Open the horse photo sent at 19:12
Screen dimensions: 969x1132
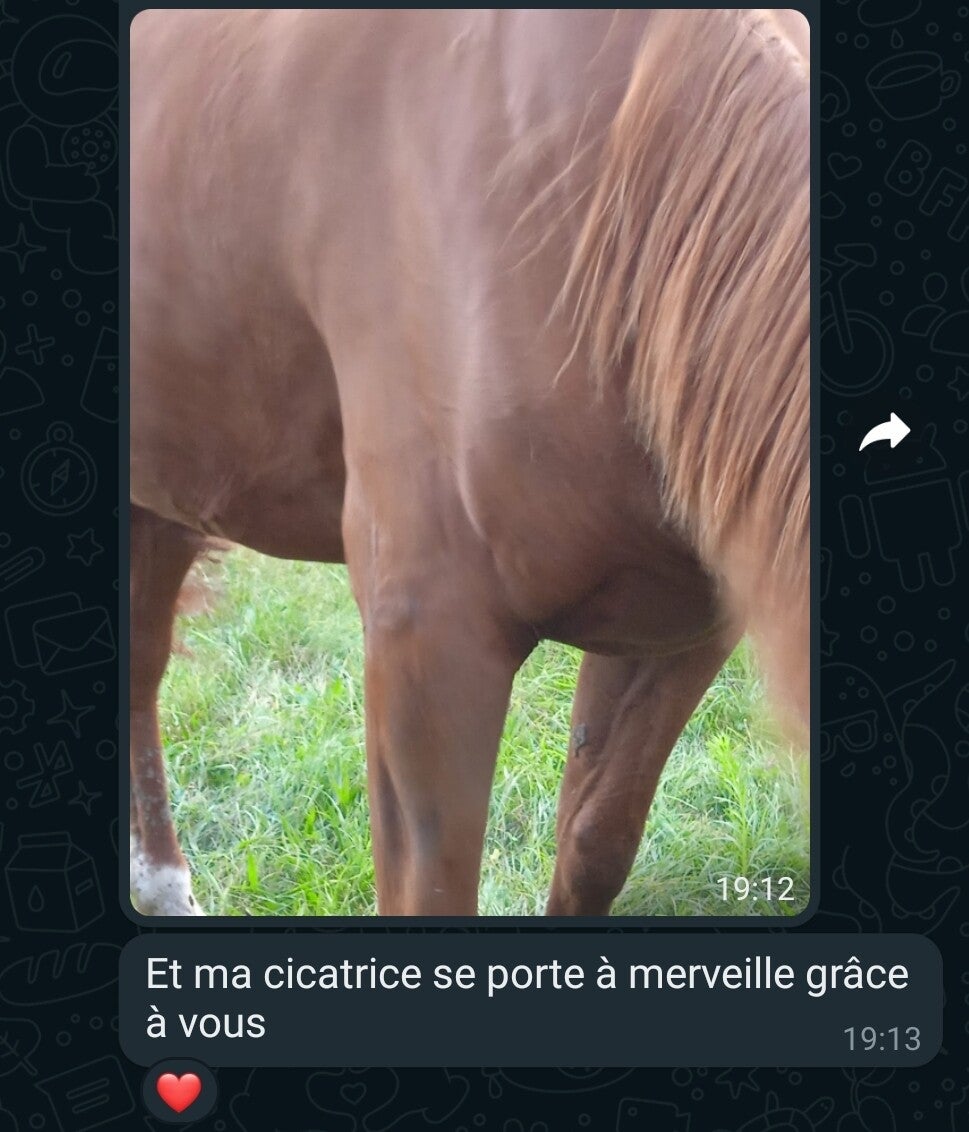(x=469, y=460)
